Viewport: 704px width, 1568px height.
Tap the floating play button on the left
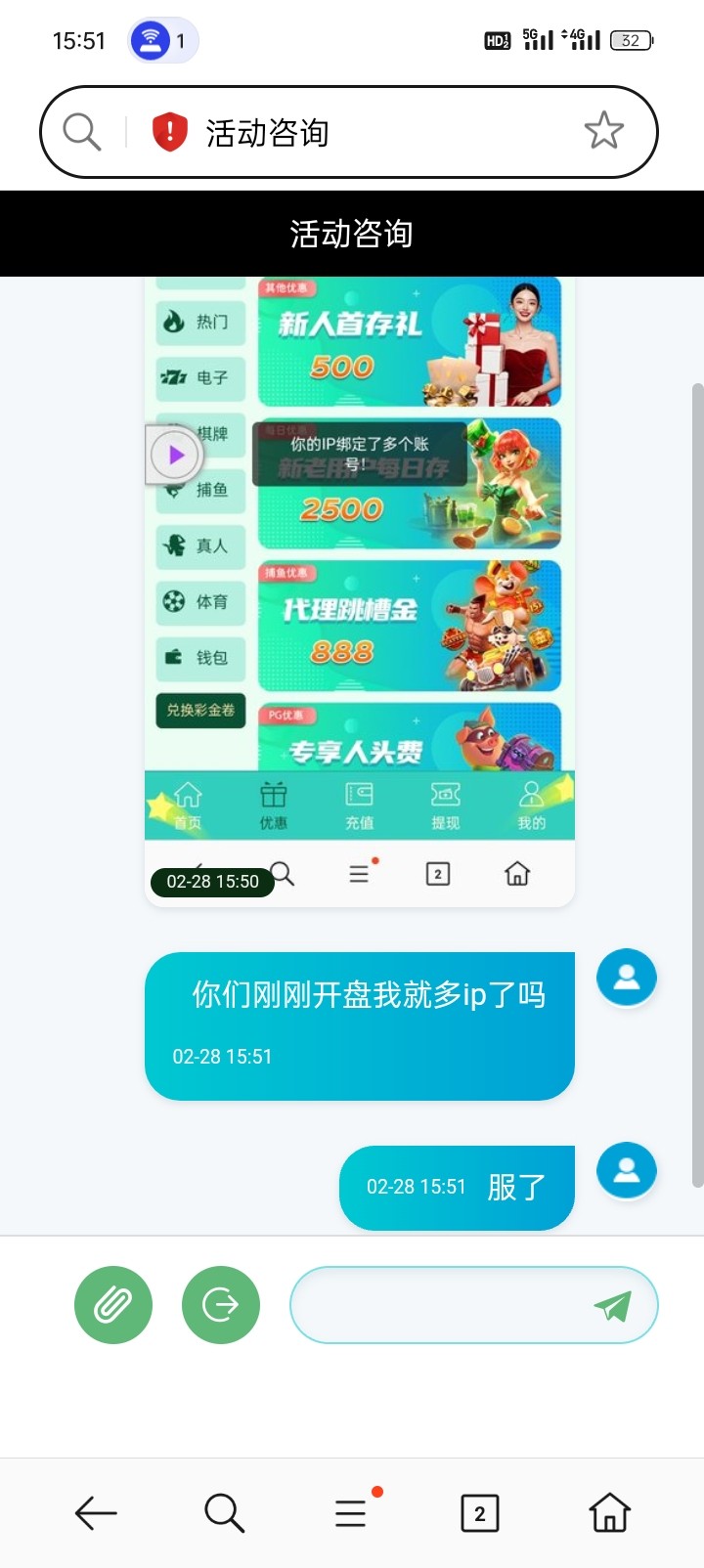point(175,455)
